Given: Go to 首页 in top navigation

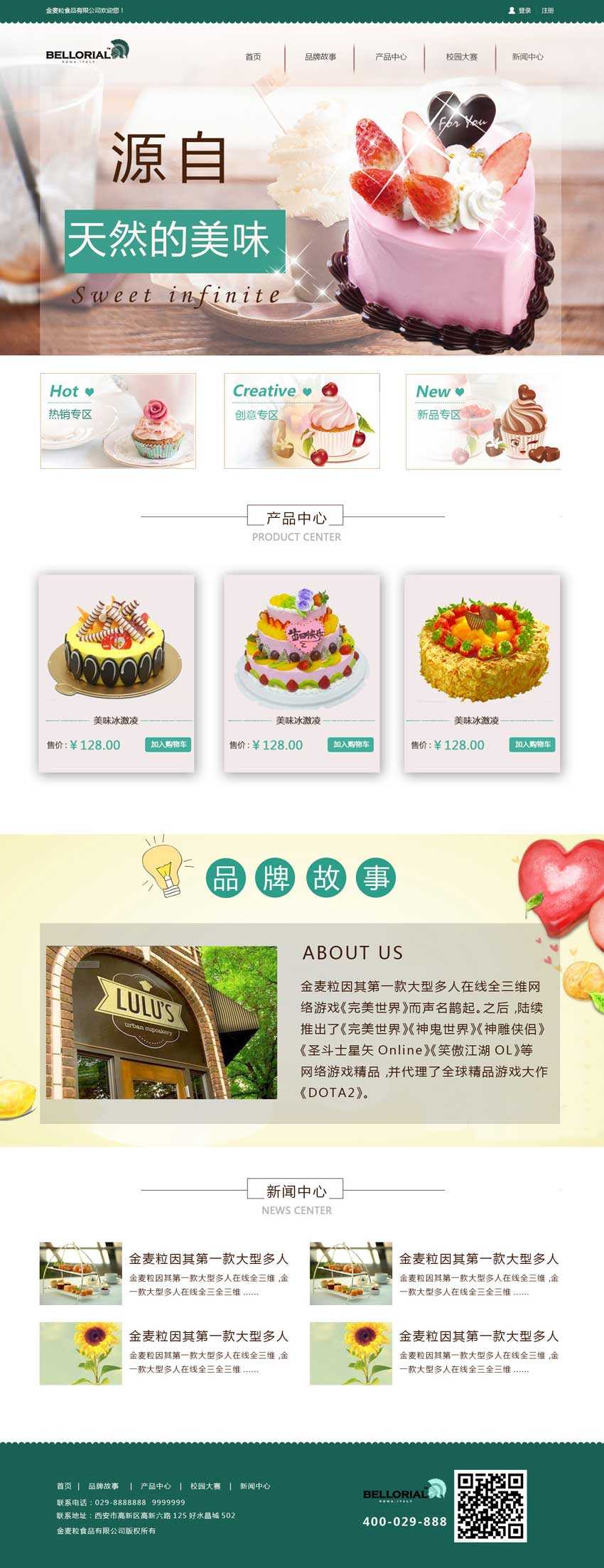Looking at the screenshot, I should (x=253, y=57).
